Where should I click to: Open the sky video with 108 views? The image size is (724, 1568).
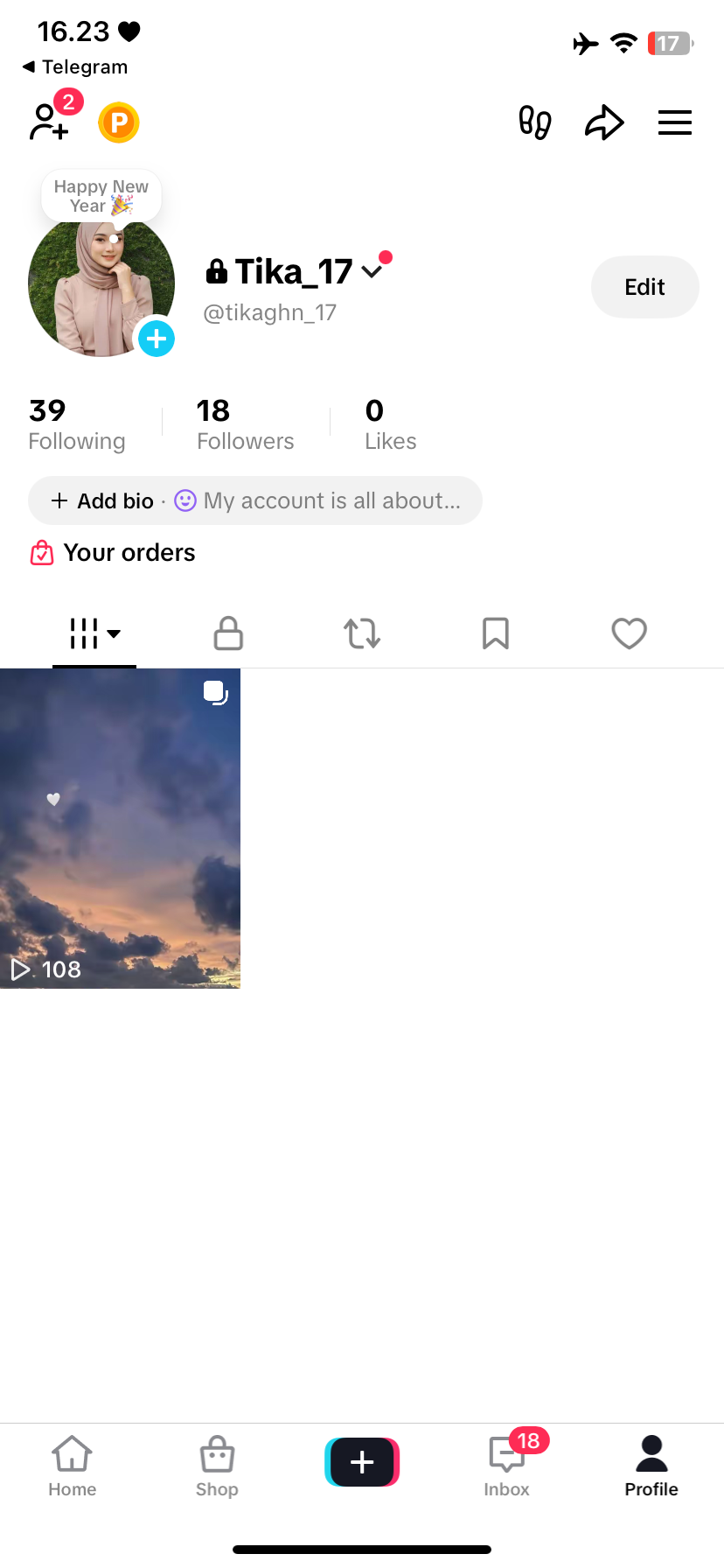pyautogui.click(x=120, y=828)
